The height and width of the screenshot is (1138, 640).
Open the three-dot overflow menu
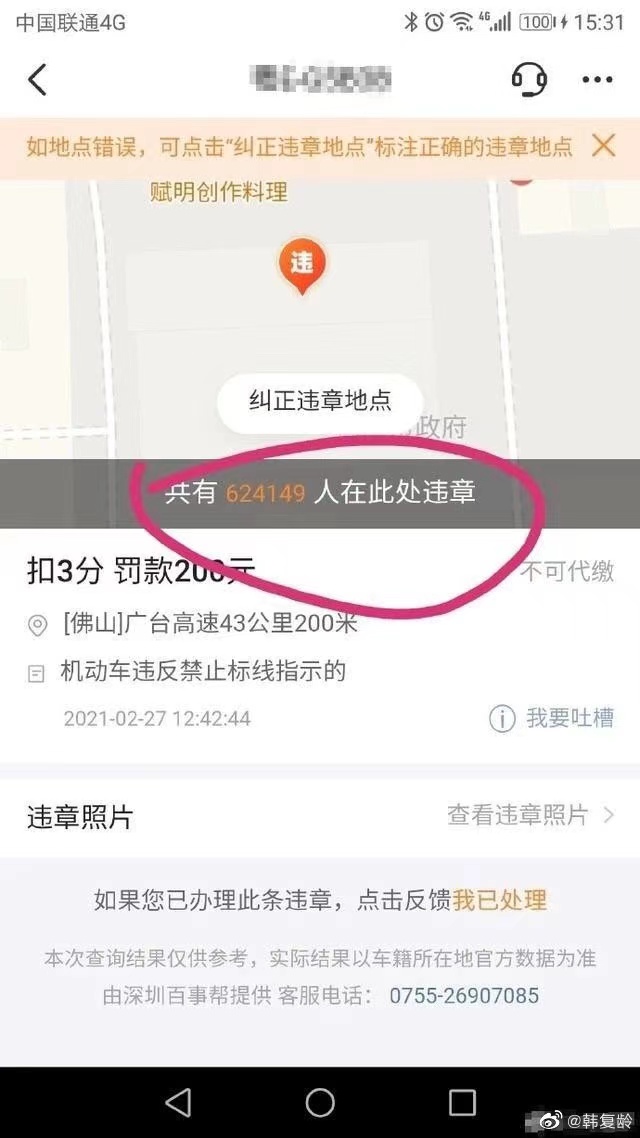pos(597,79)
